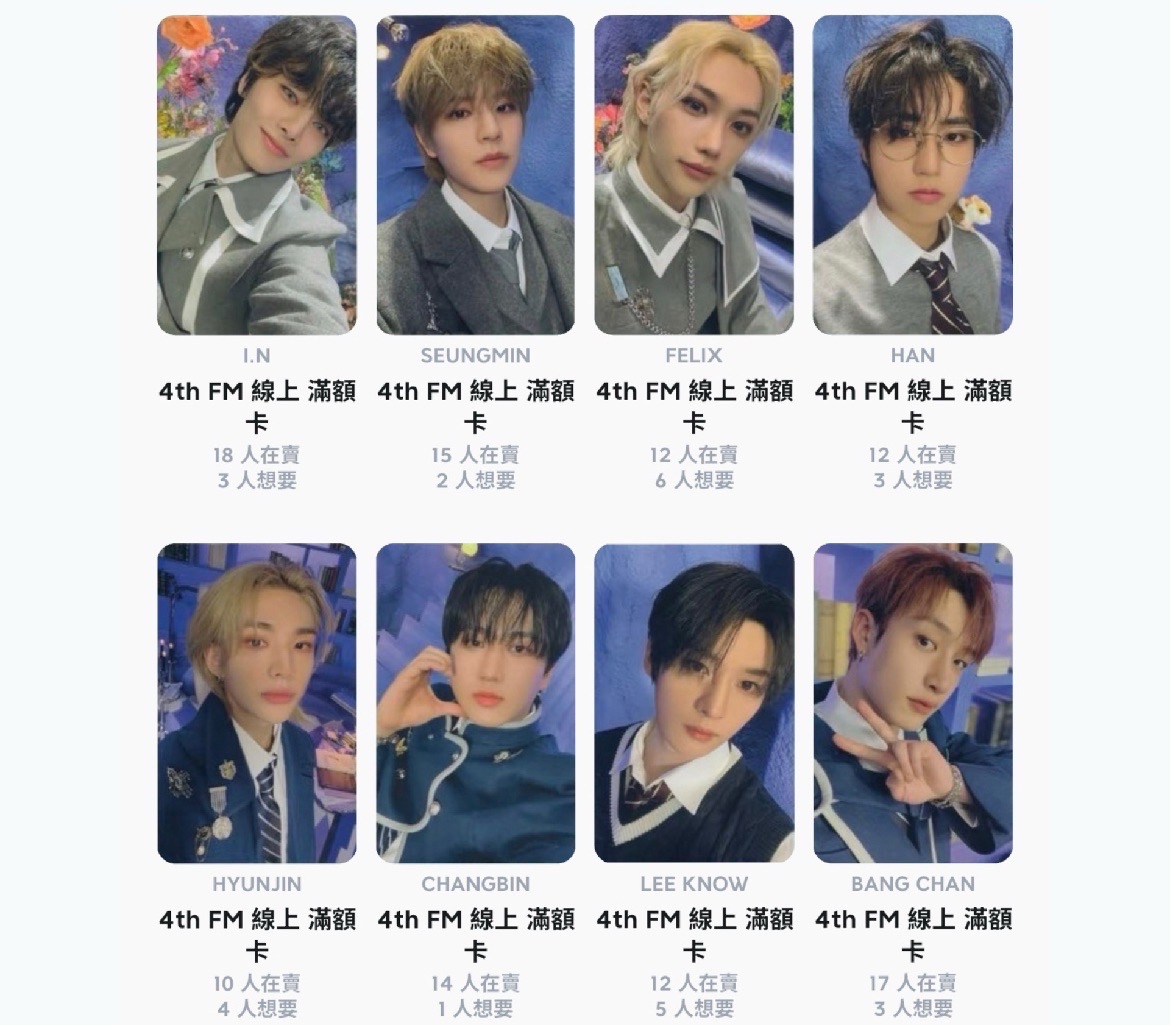View FELIX 4th FM photocard item
Image resolution: width=1170 pixels, height=1025 pixels.
tap(694, 176)
